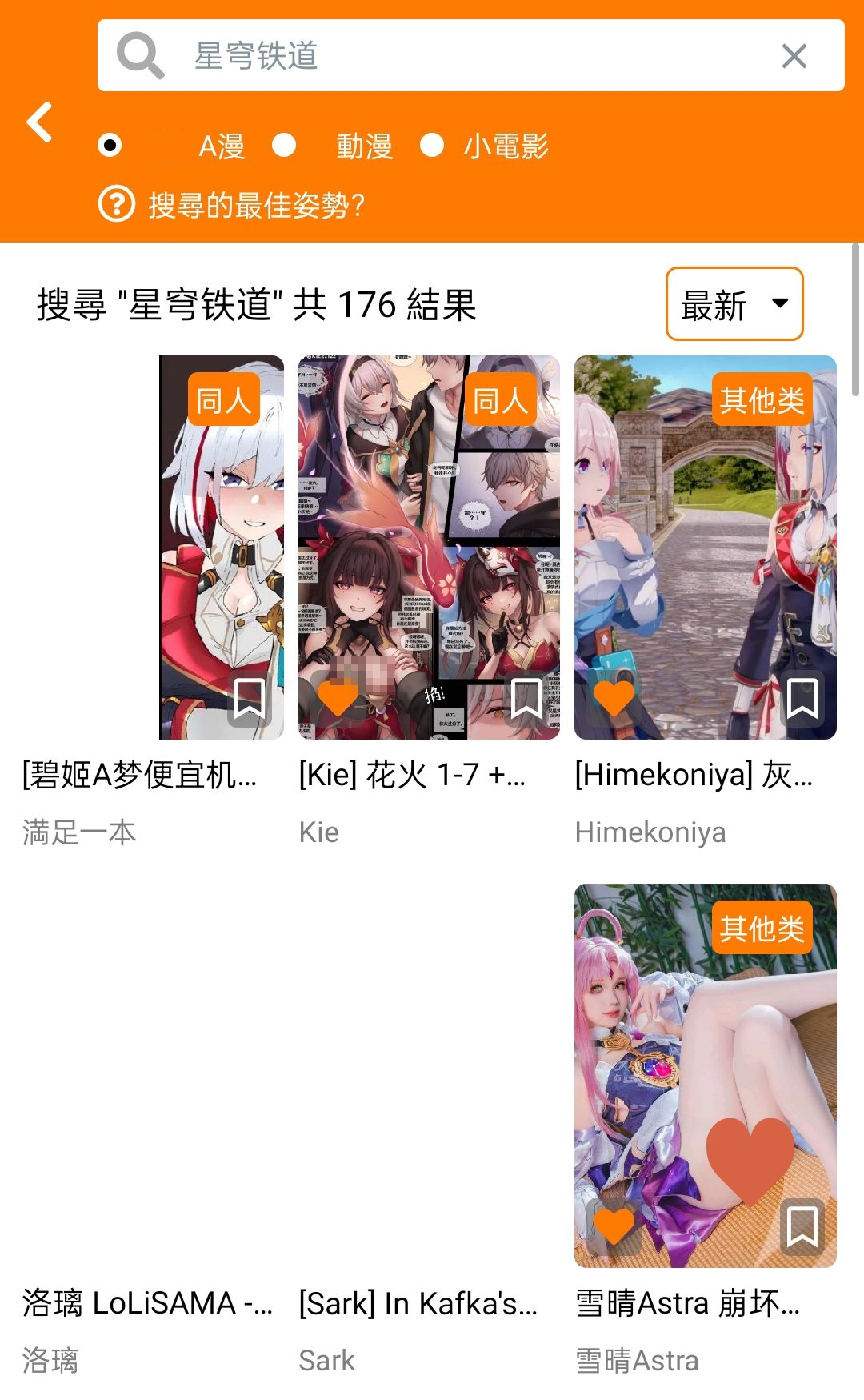864x1400 pixels.
Task: Go back using the back arrow
Action: point(40,122)
